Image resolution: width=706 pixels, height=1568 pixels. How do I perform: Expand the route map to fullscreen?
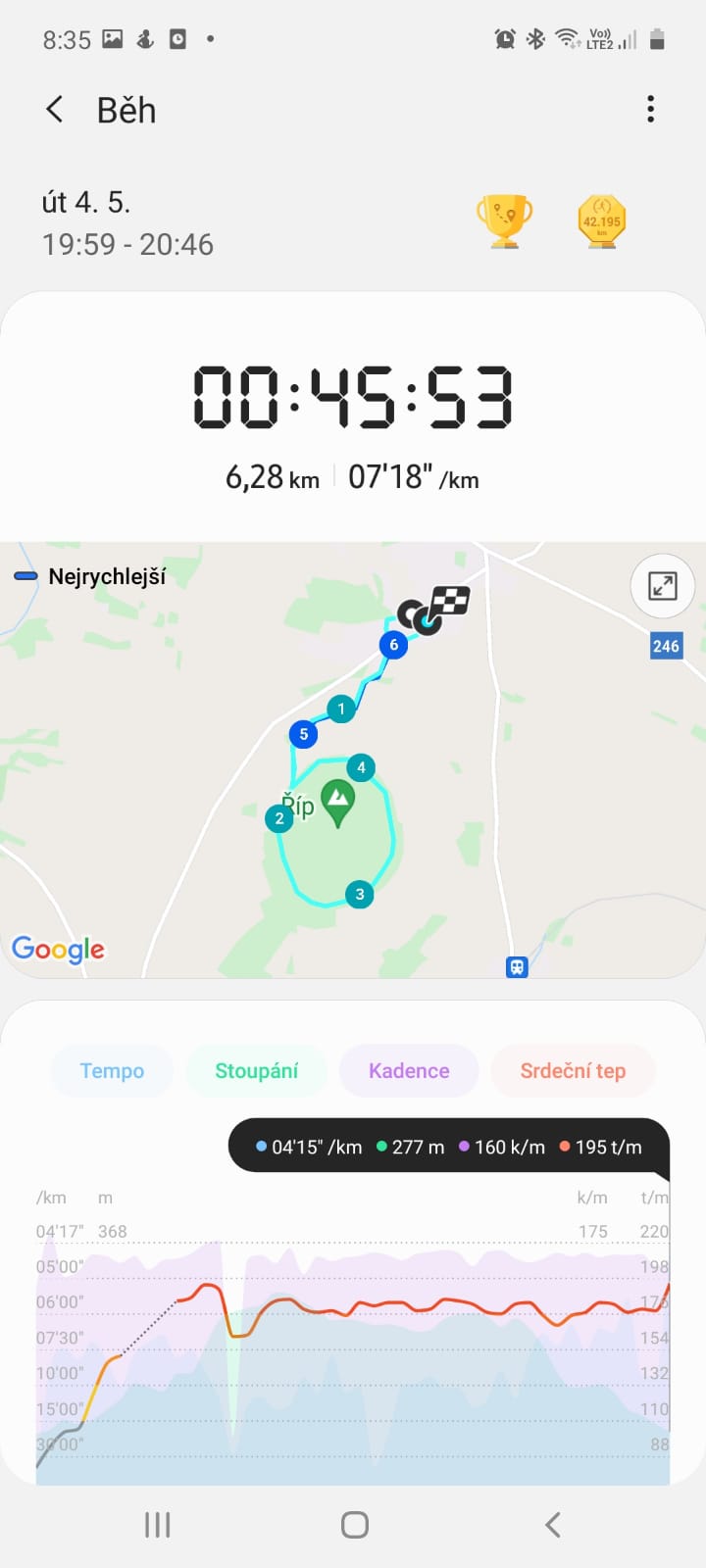663,586
